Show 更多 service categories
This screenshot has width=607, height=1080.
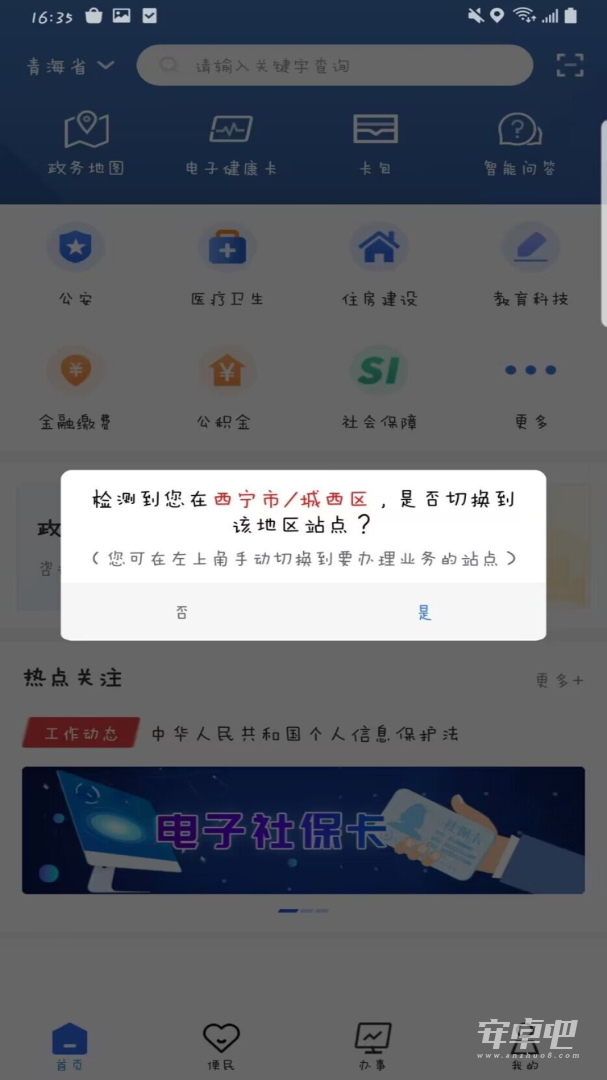coord(531,388)
